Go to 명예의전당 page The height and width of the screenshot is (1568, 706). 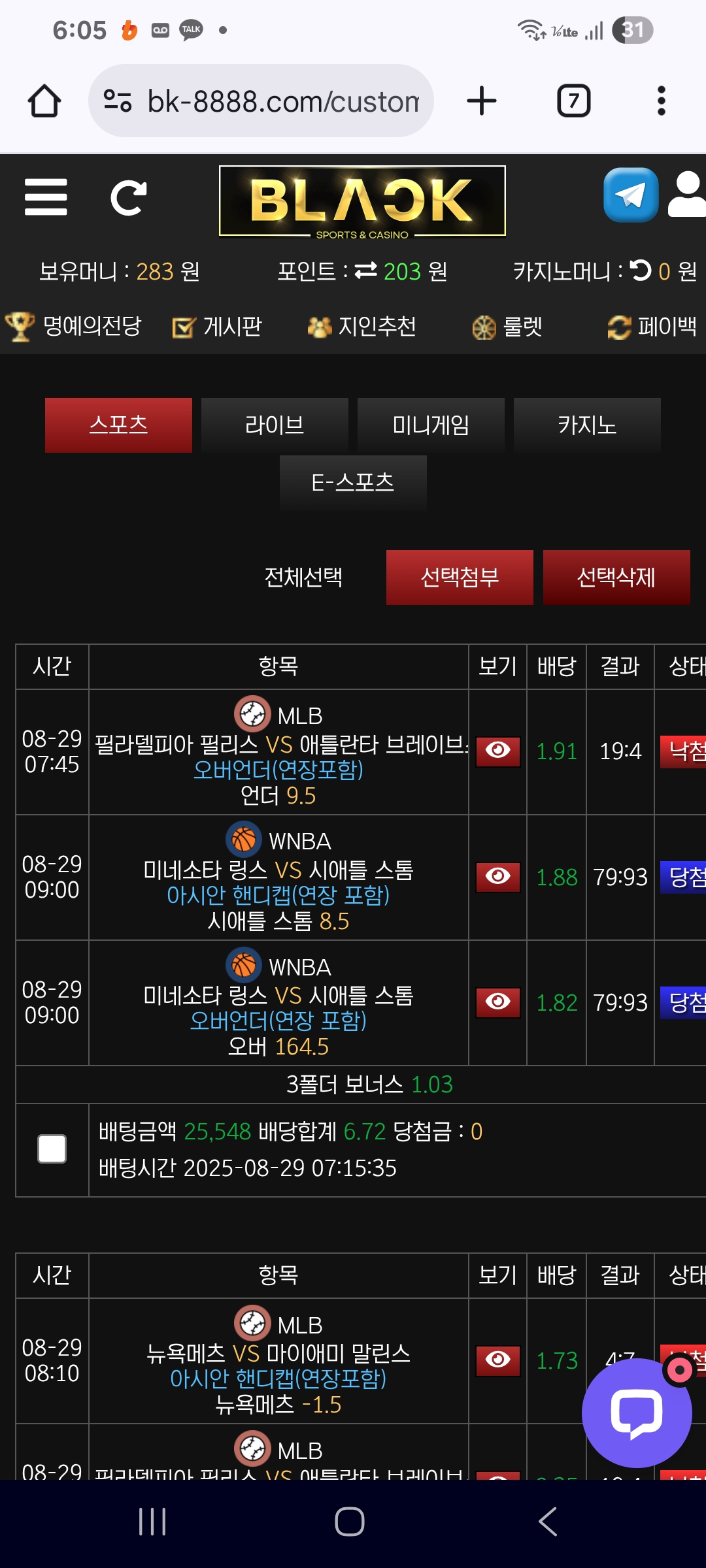coord(73,326)
